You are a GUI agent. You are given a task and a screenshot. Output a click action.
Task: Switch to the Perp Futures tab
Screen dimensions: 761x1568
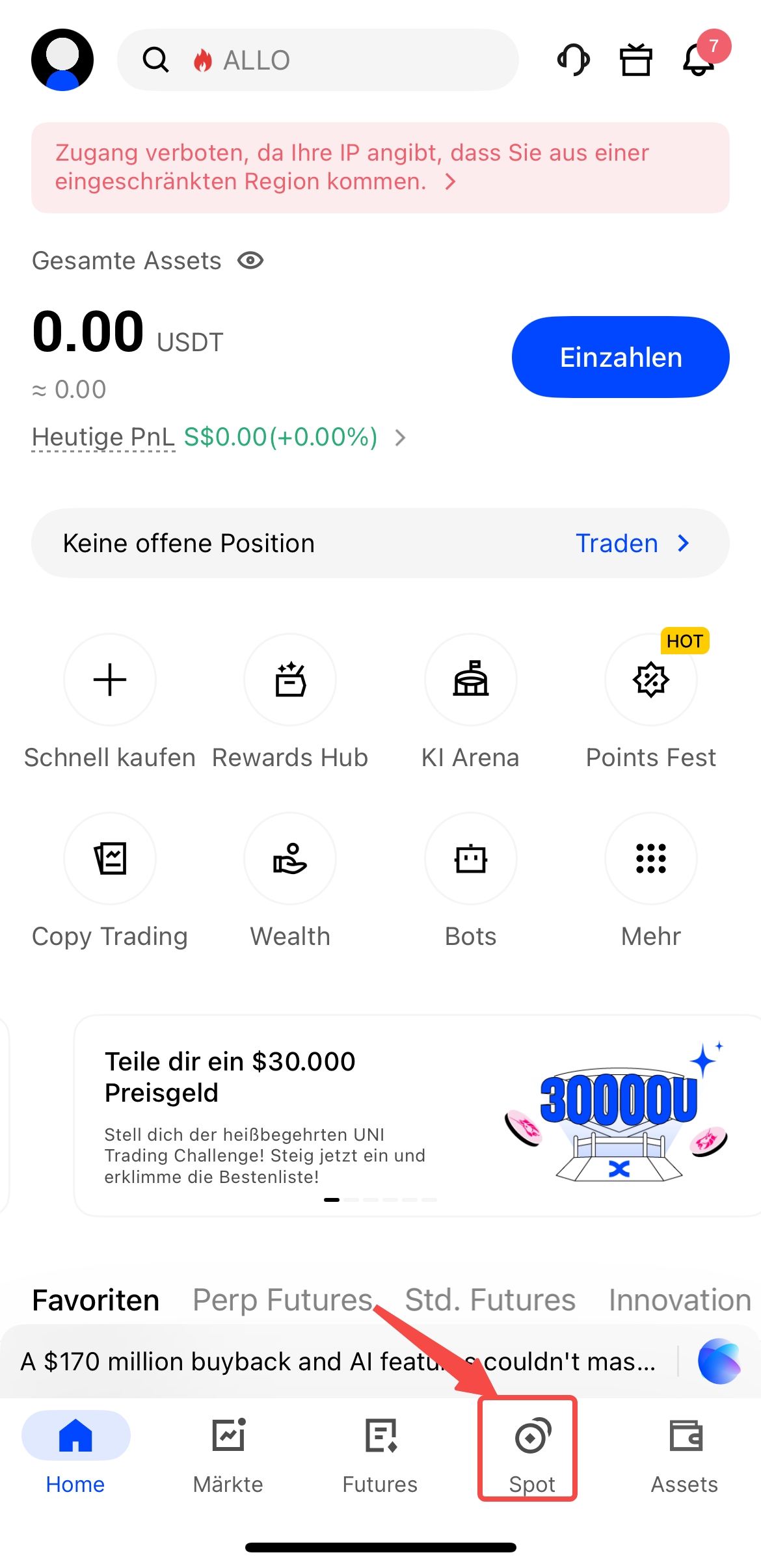282,1300
